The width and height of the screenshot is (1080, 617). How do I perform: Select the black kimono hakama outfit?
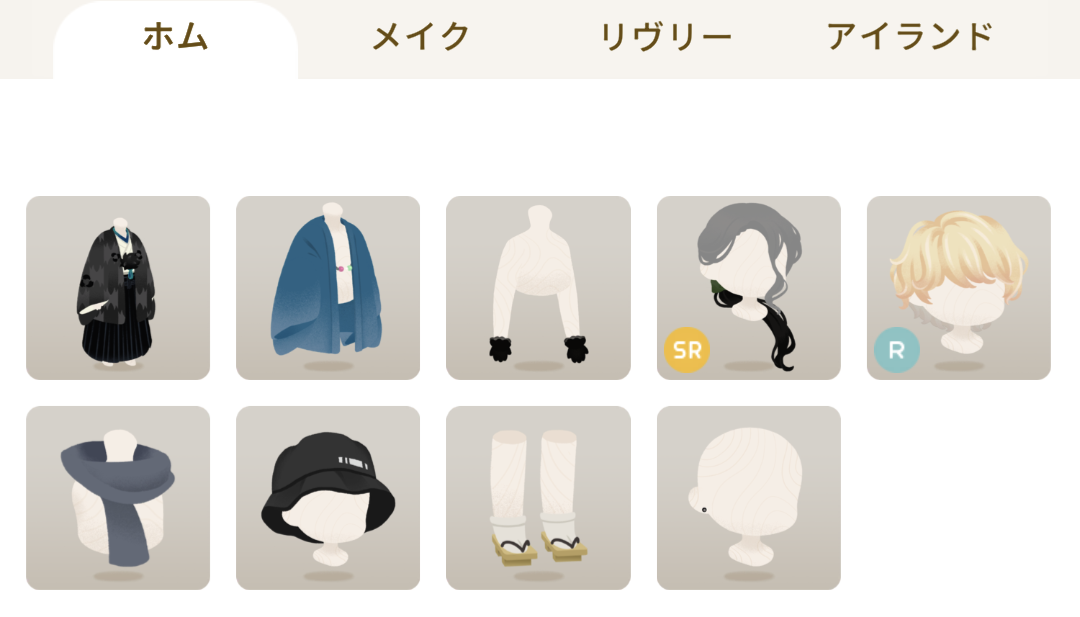click(x=118, y=288)
